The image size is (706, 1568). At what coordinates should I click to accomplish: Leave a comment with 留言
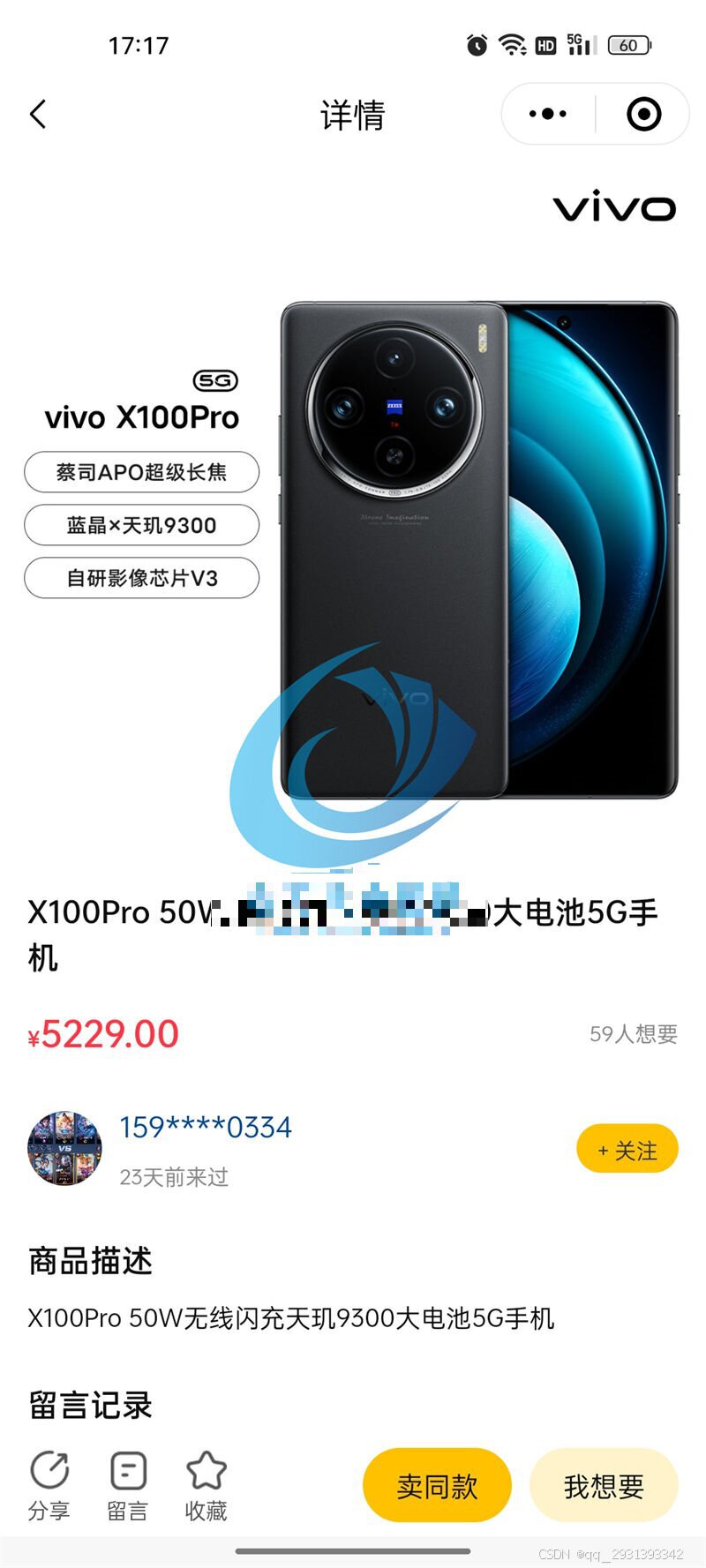click(128, 1486)
